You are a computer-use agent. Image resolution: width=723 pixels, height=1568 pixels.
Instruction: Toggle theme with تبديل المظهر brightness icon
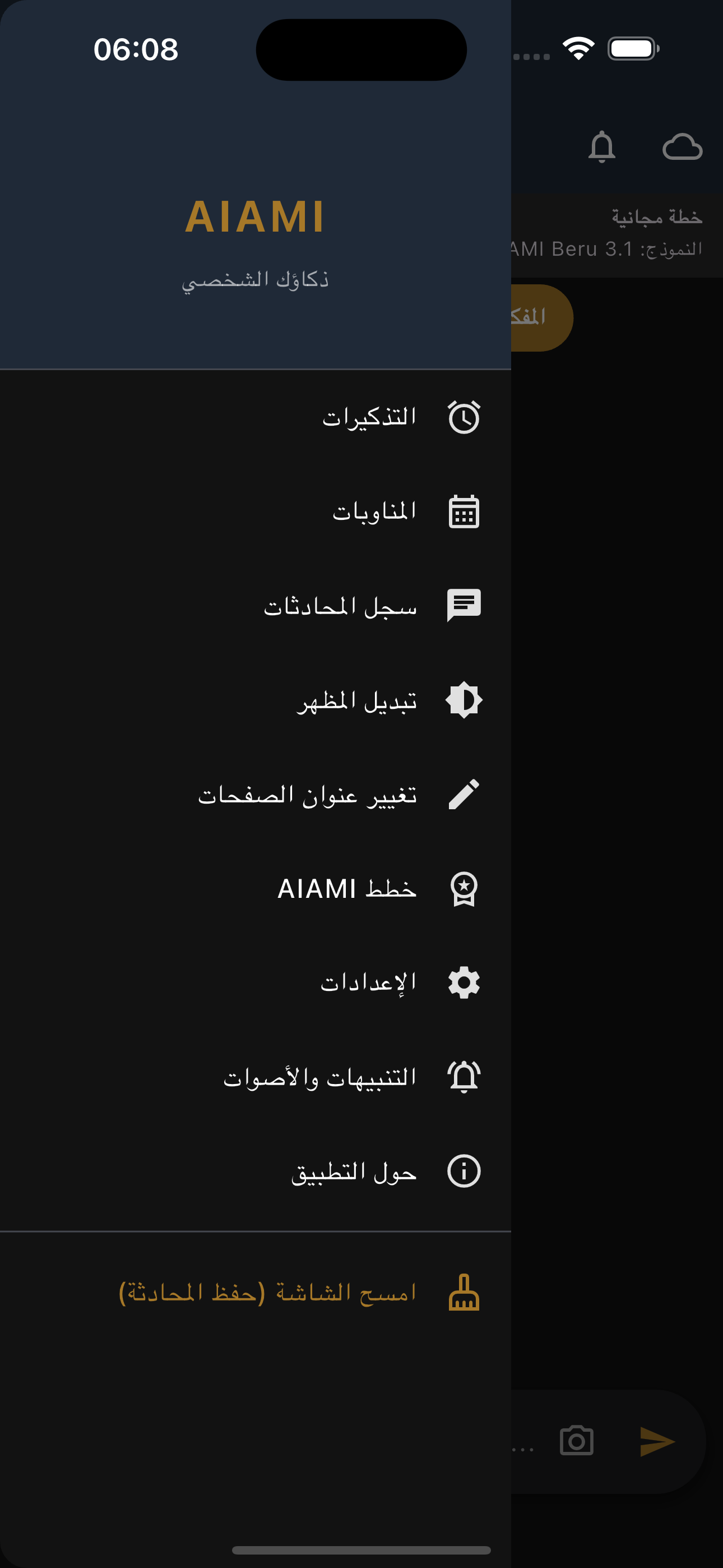click(x=465, y=699)
